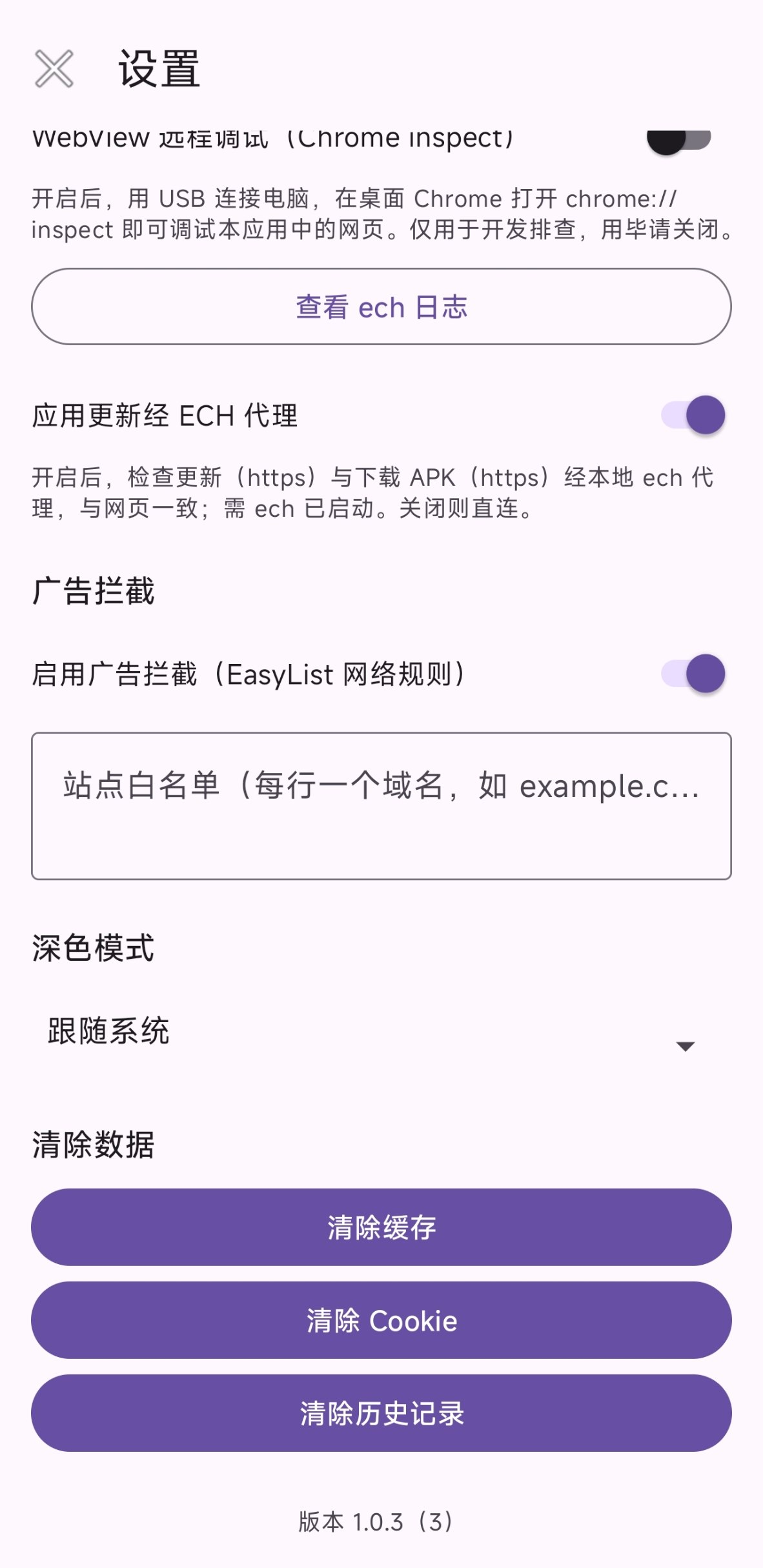Tap 清除缓存 button
This screenshot has width=763, height=1568.
pos(381,1227)
